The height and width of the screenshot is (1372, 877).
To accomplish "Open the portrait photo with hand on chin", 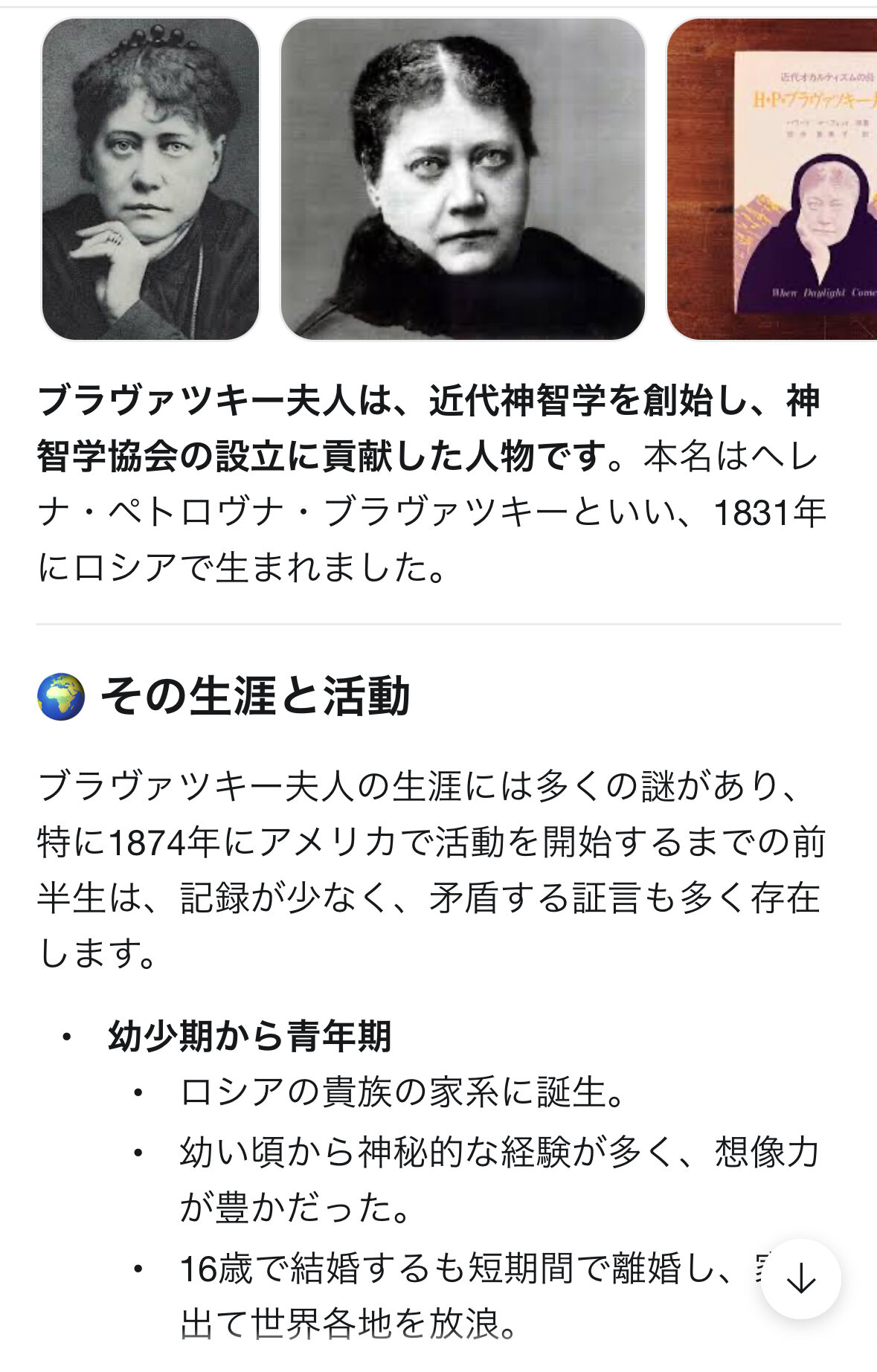I will (x=150, y=179).
